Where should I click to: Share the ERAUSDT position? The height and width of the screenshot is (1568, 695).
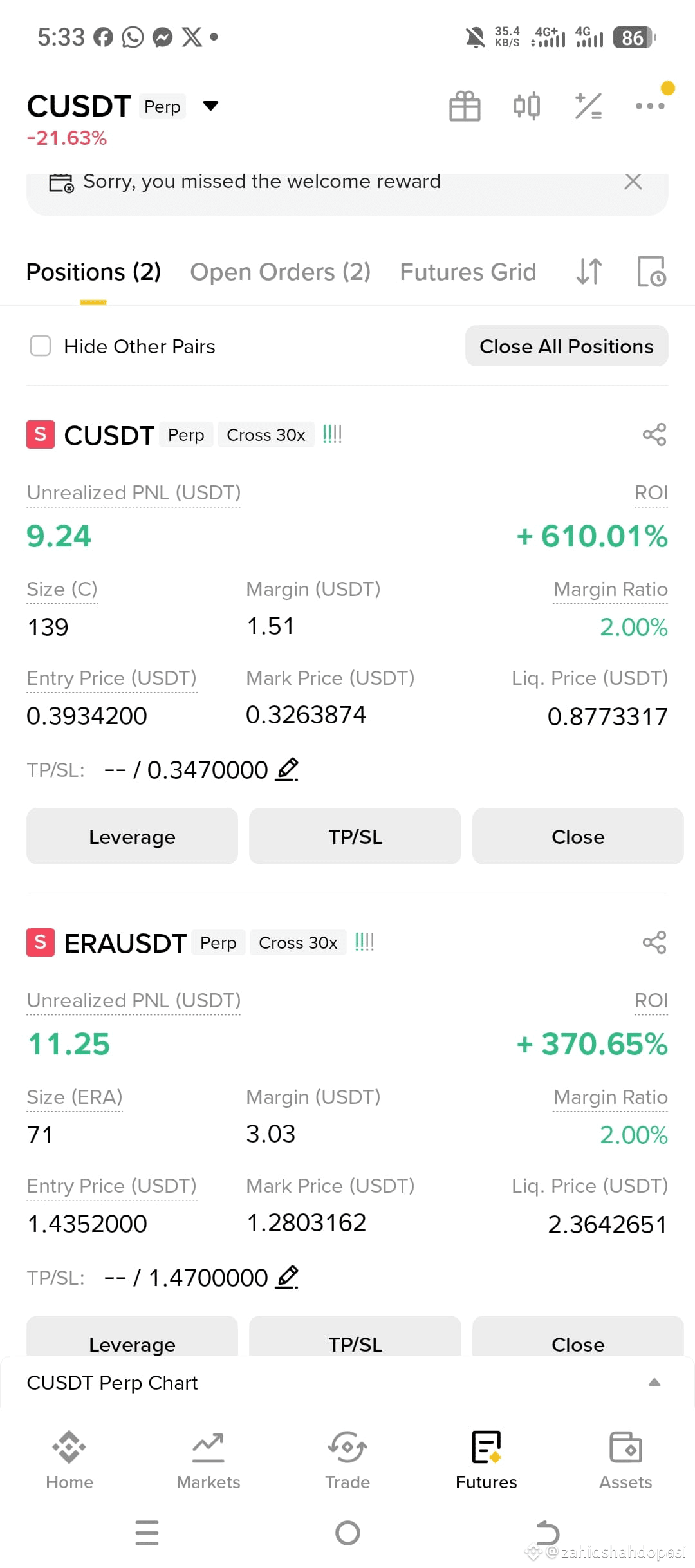pos(654,942)
